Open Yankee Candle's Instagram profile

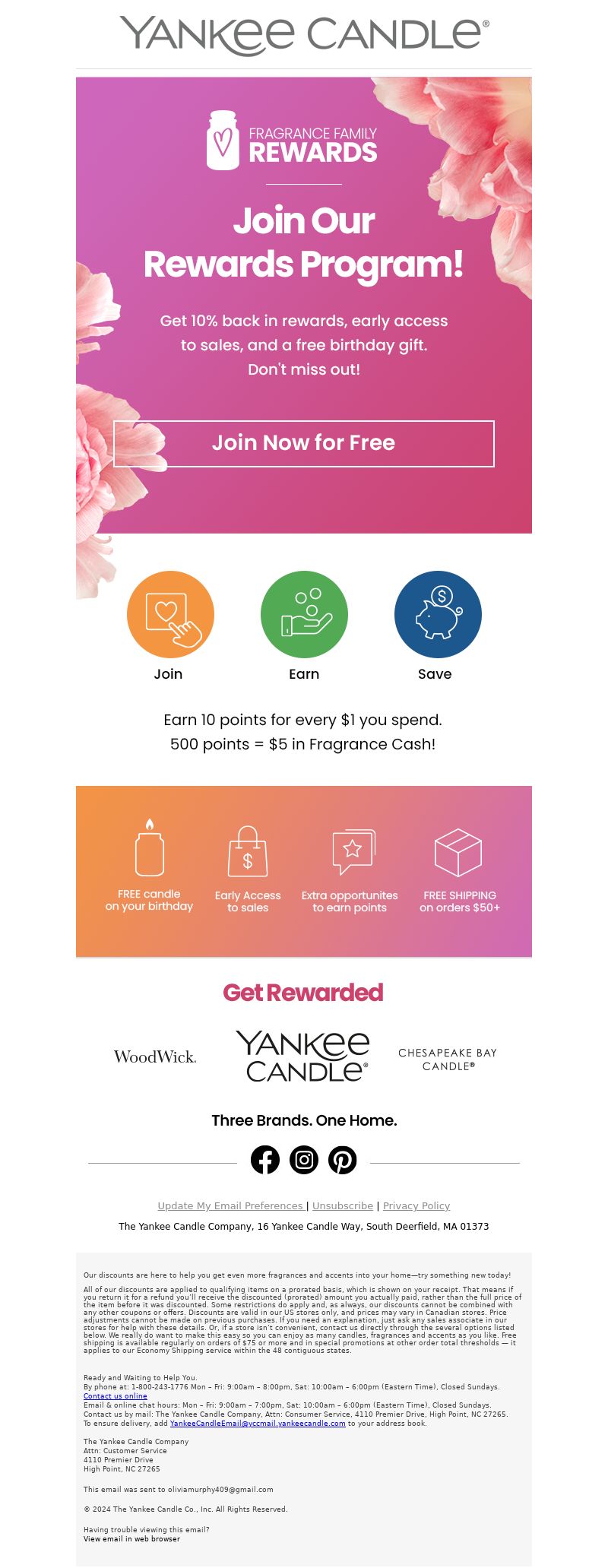[x=304, y=1160]
